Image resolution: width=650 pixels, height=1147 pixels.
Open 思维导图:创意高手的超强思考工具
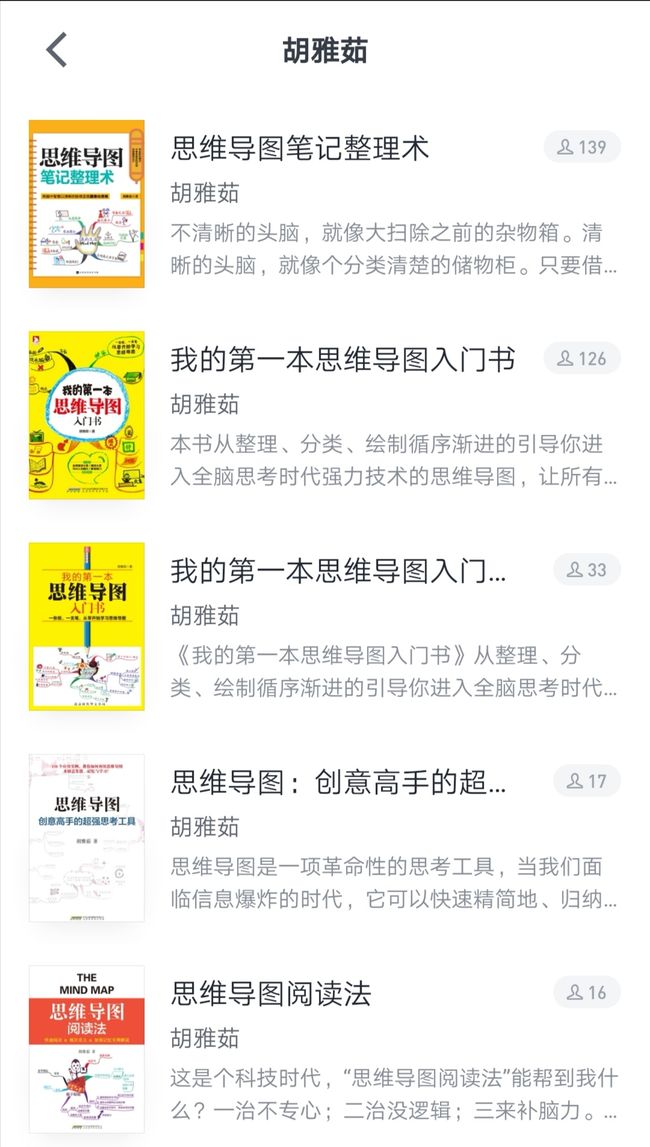click(x=325, y=838)
